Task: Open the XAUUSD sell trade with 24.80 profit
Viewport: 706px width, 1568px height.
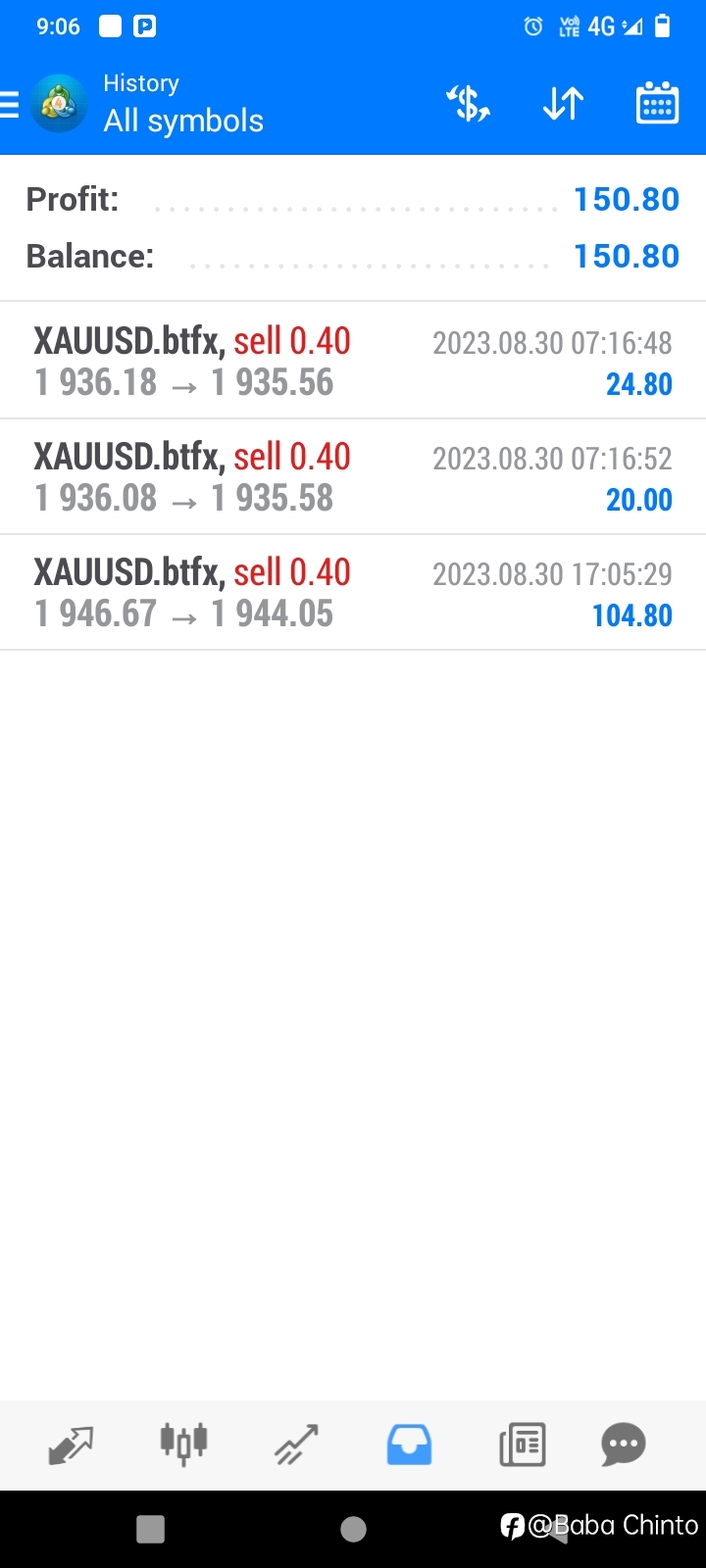Action: tap(353, 362)
